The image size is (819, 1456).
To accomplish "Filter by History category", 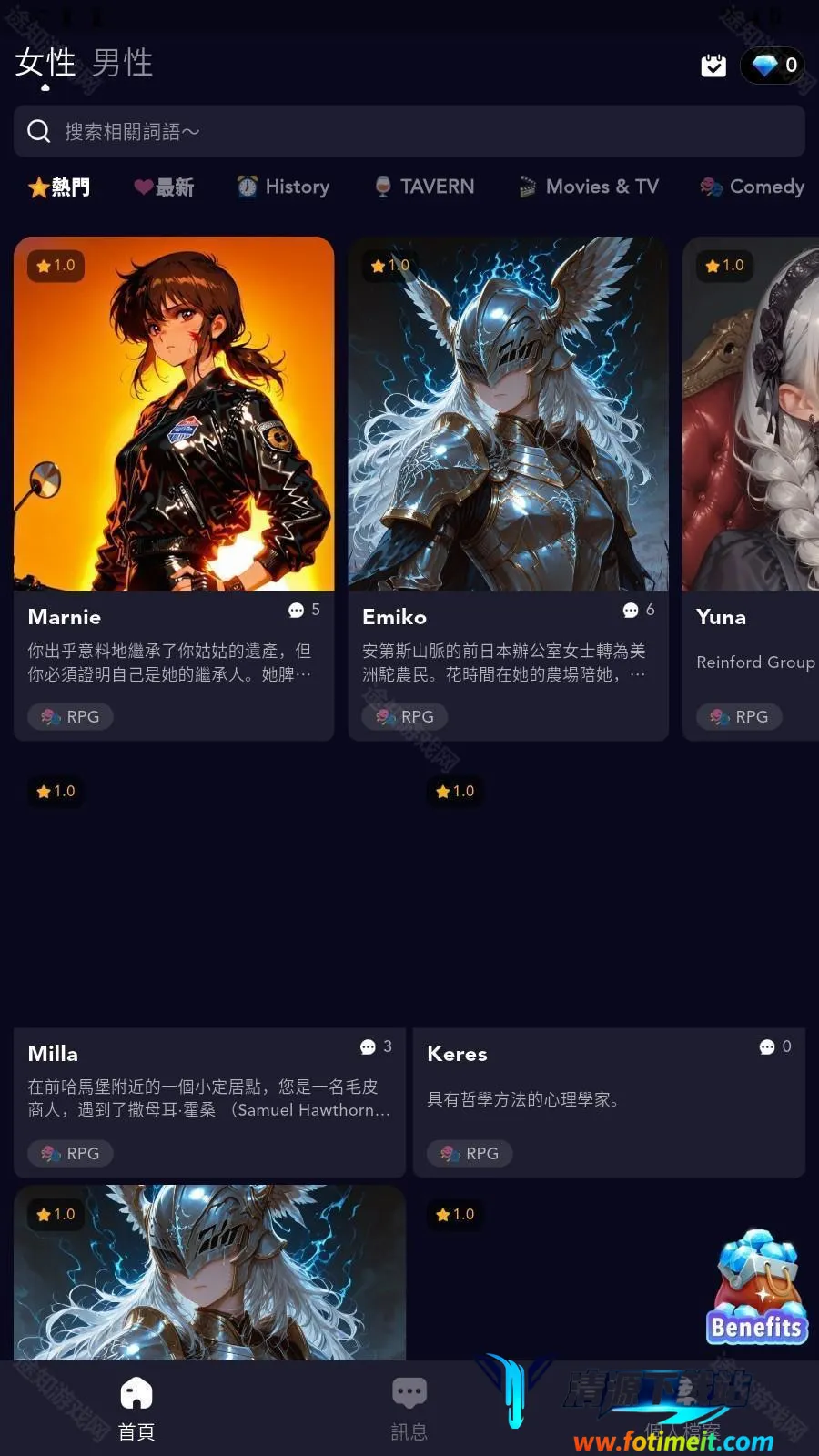I will point(283,187).
